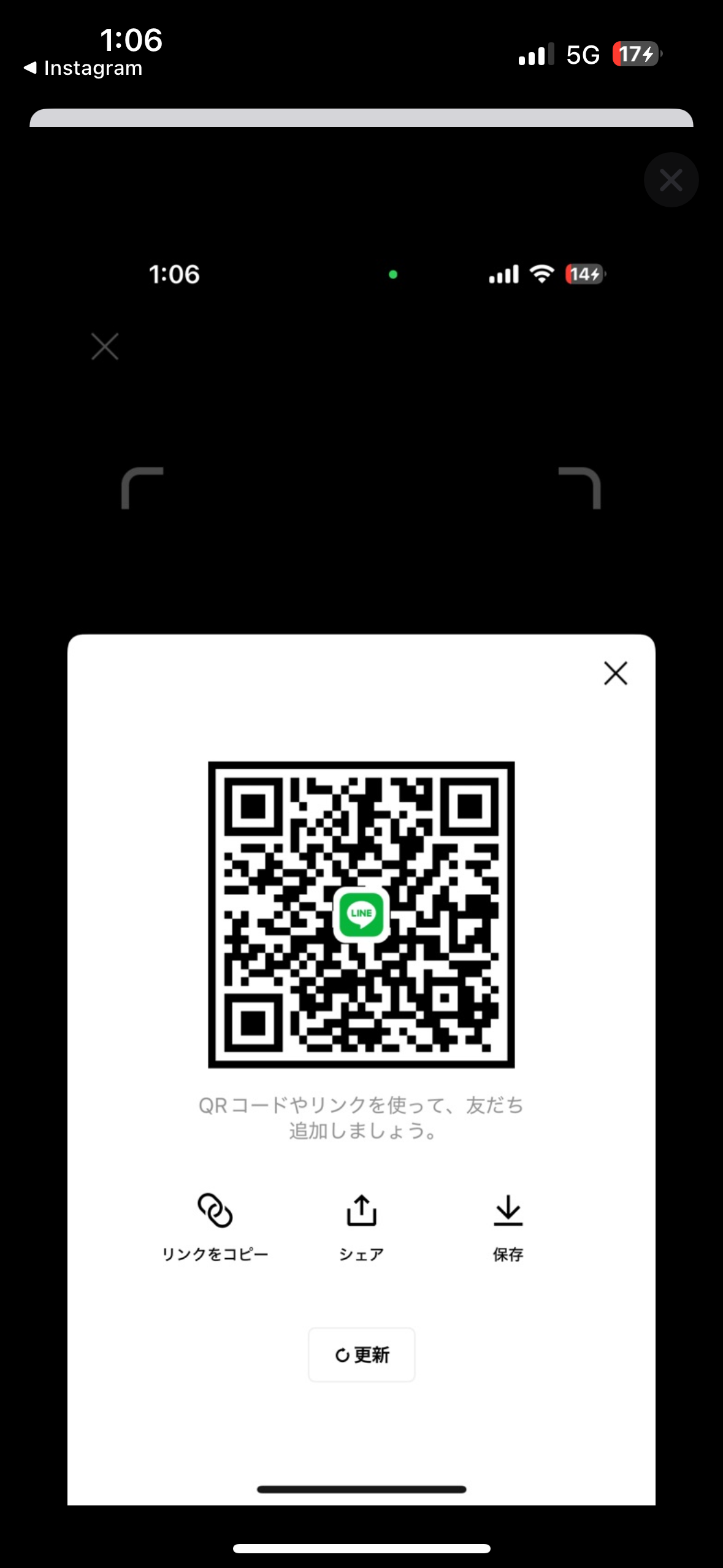Close the image viewer with the round X button

click(x=671, y=180)
